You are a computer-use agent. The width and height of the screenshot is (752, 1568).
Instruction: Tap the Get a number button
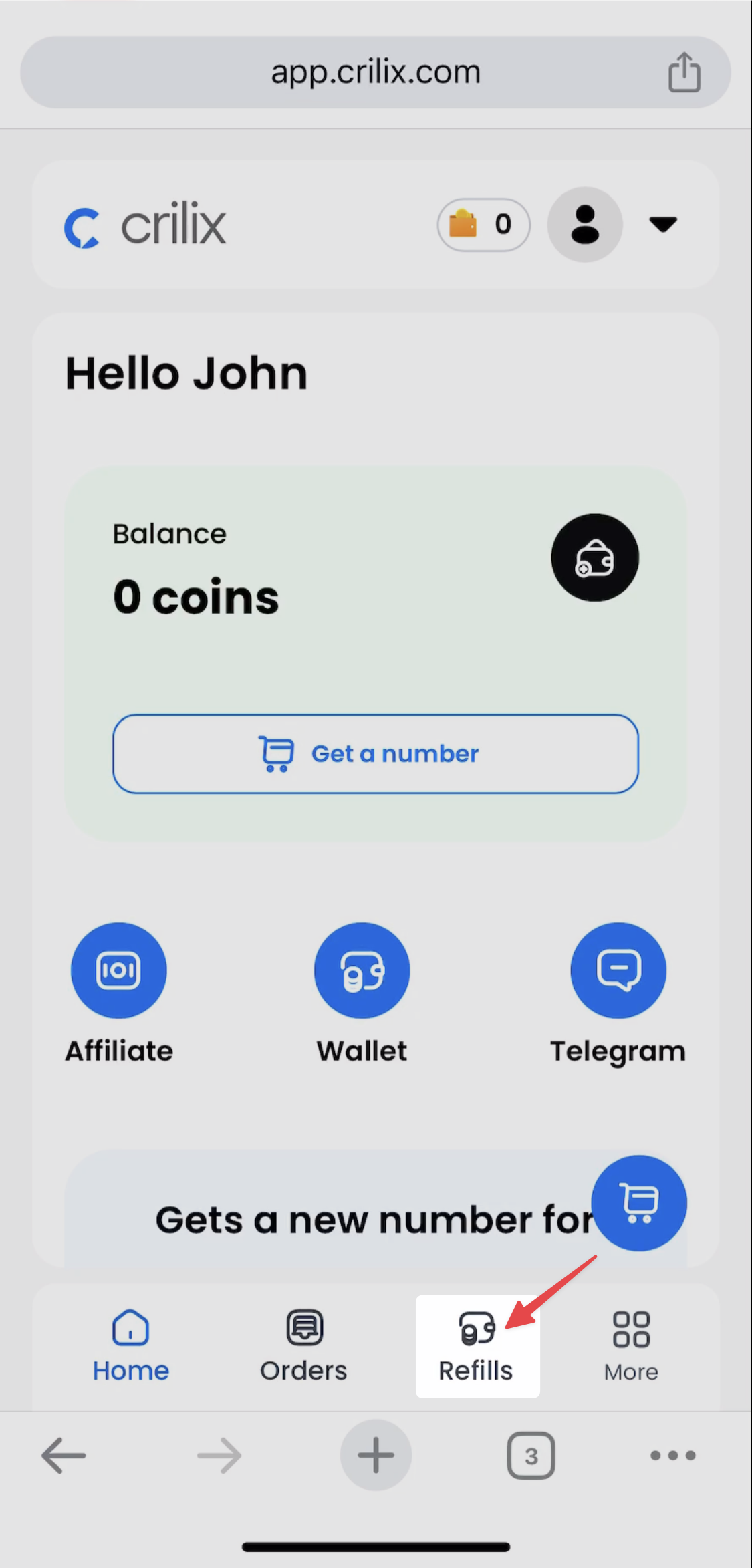click(375, 754)
